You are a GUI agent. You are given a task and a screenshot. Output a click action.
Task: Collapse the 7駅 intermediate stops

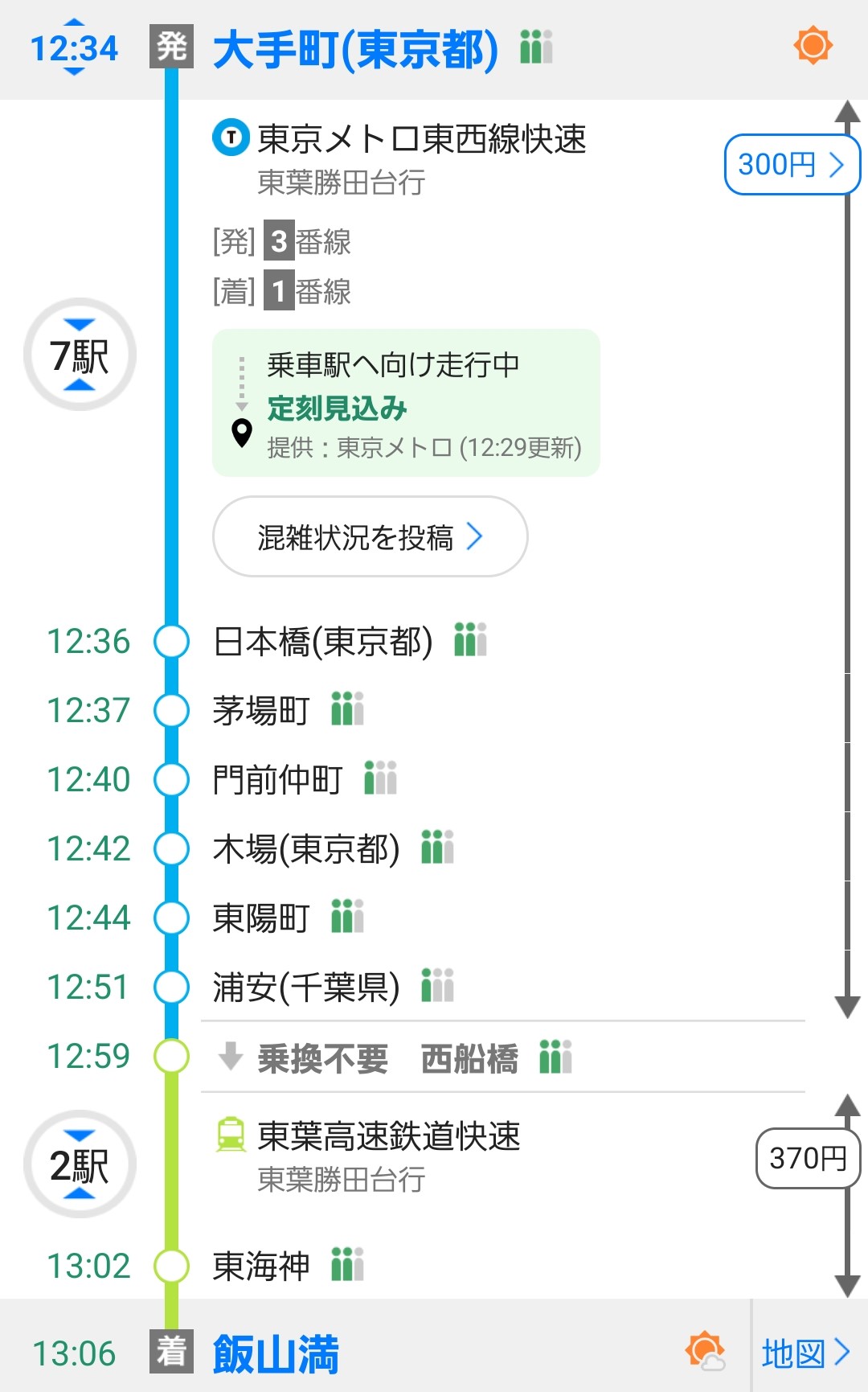[80, 355]
